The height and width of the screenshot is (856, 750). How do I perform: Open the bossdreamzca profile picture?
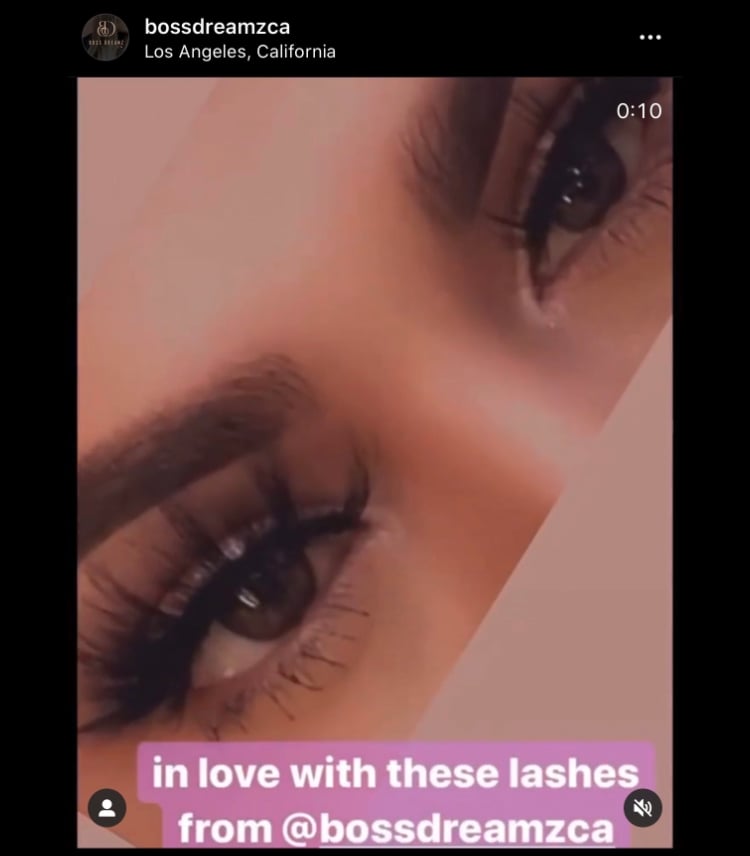(105, 38)
